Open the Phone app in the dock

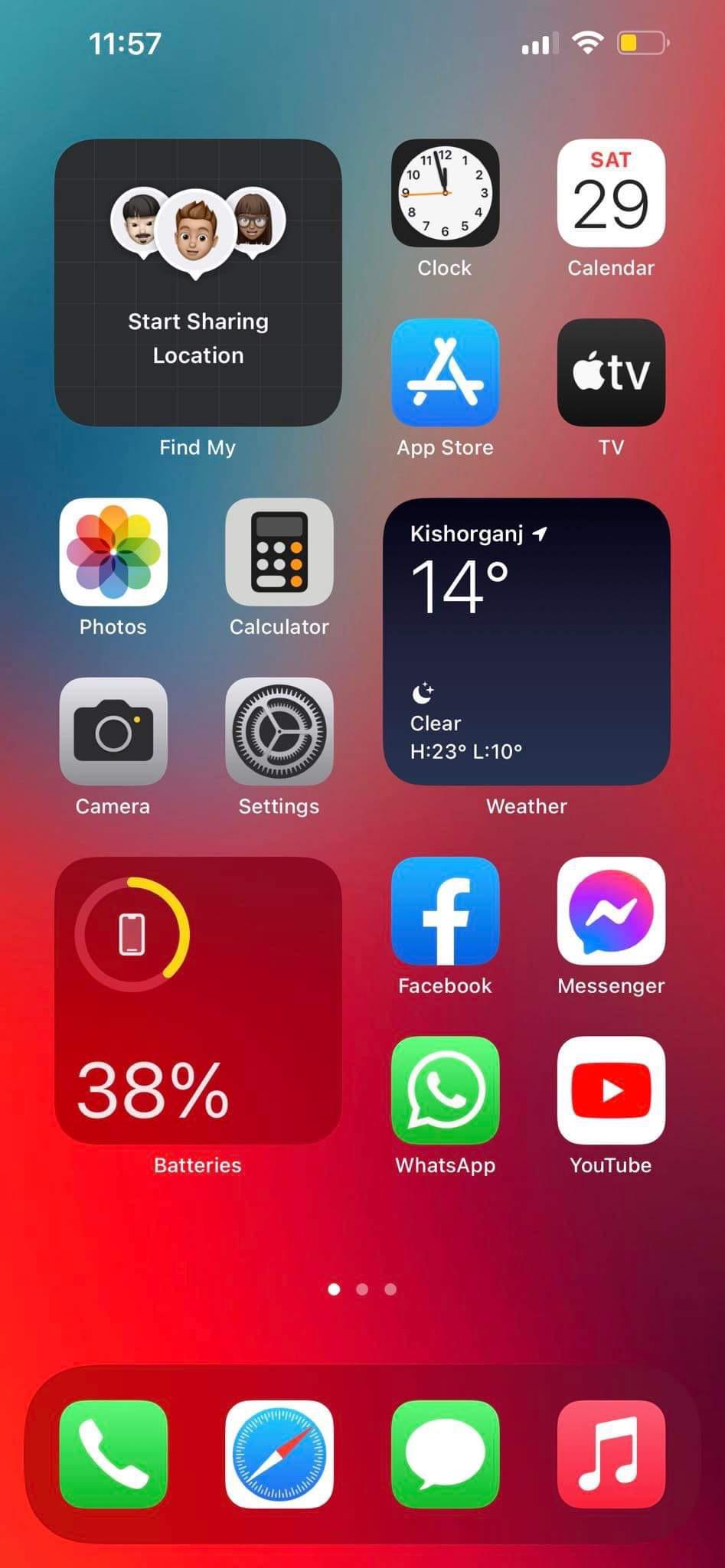113,1454
